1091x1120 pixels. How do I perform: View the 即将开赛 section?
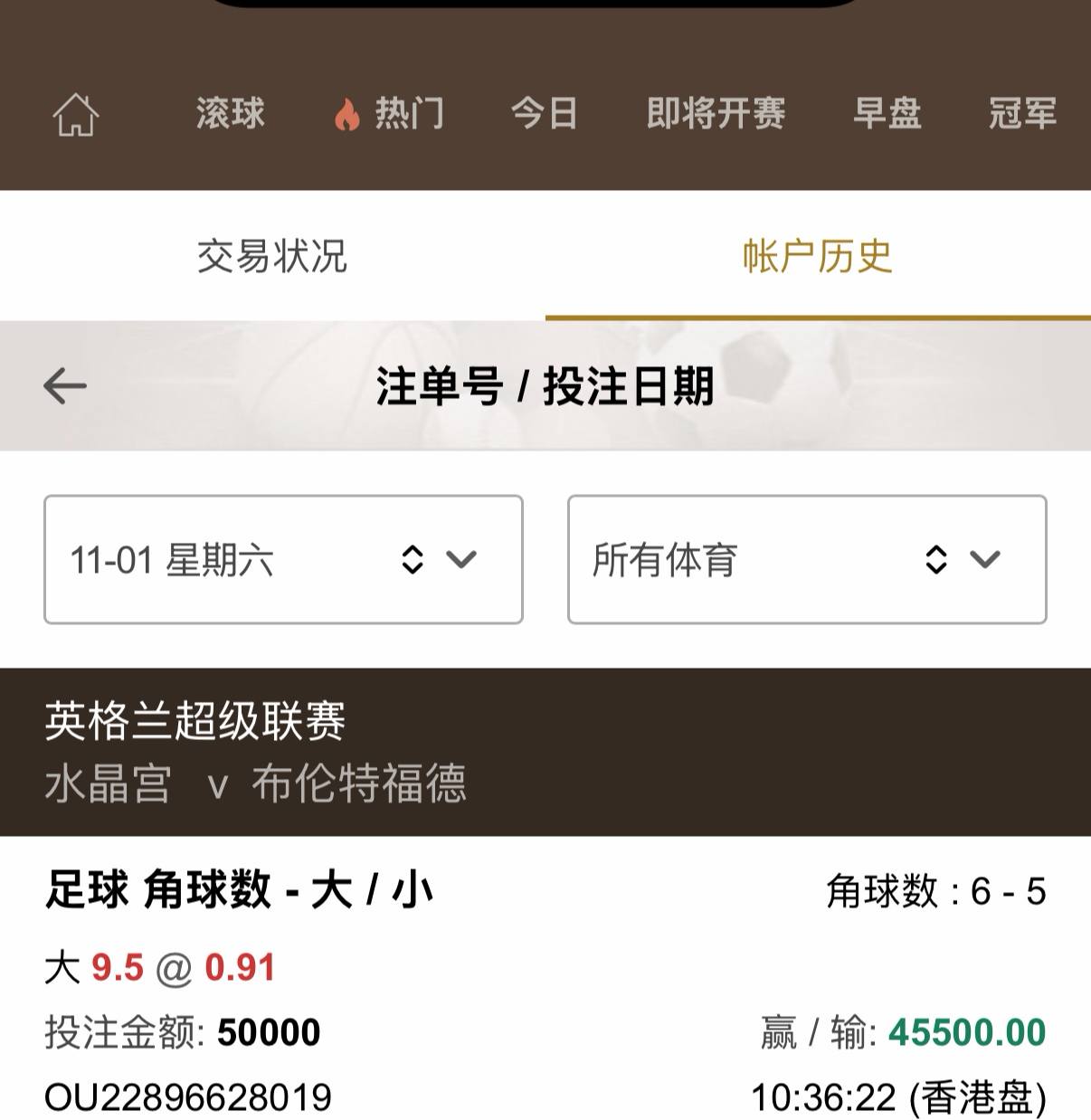pyautogui.click(x=716, y=114)
